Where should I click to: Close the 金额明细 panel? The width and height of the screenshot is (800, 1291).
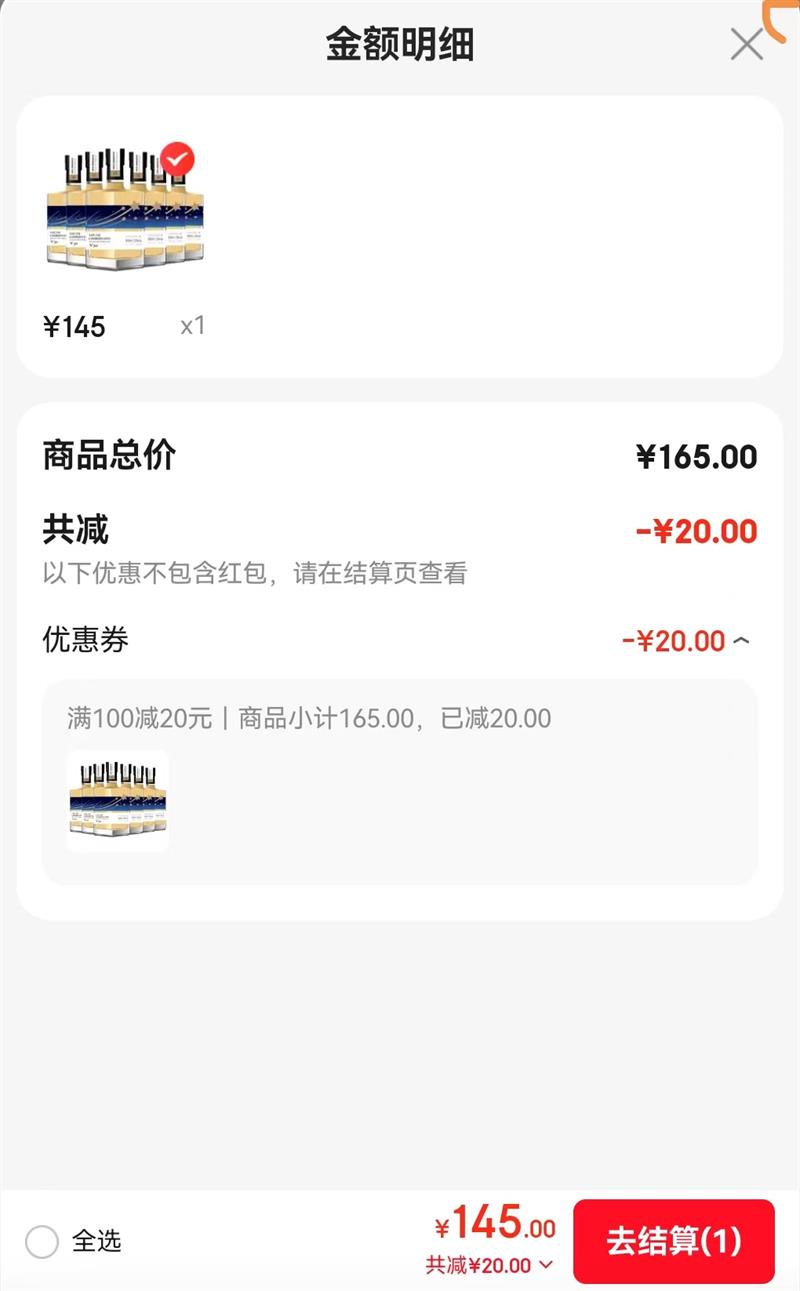point(746,44)
